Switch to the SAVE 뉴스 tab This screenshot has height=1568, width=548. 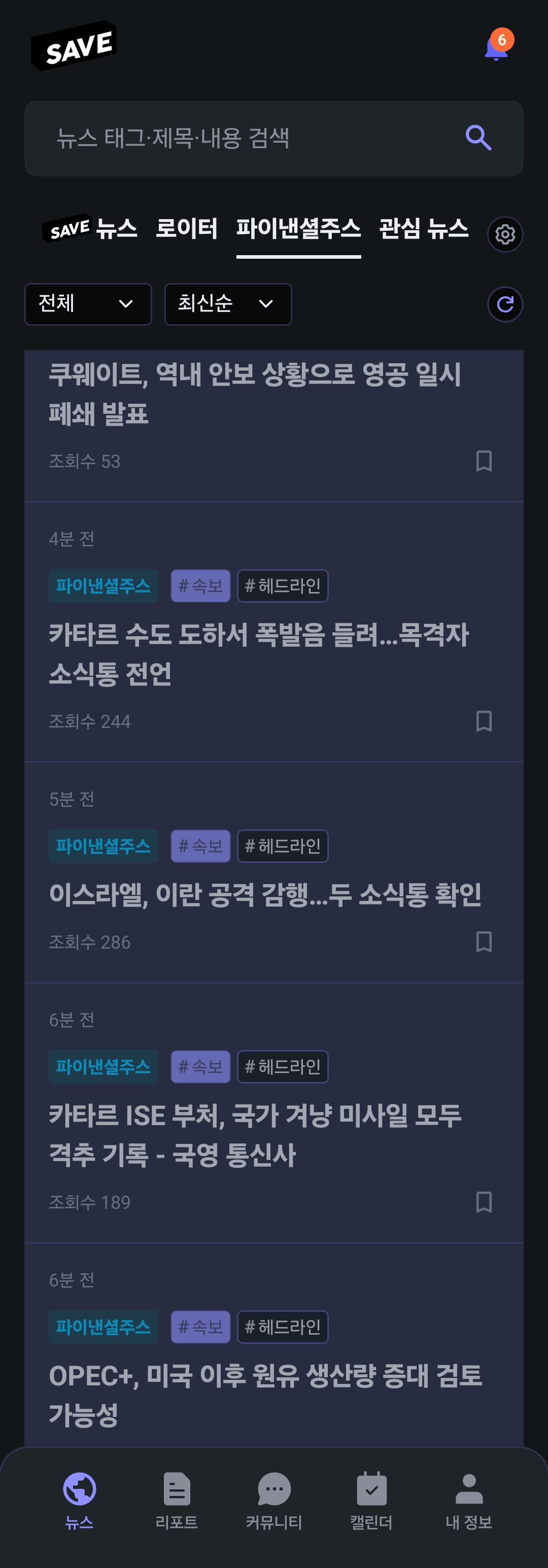pos(90,229)
